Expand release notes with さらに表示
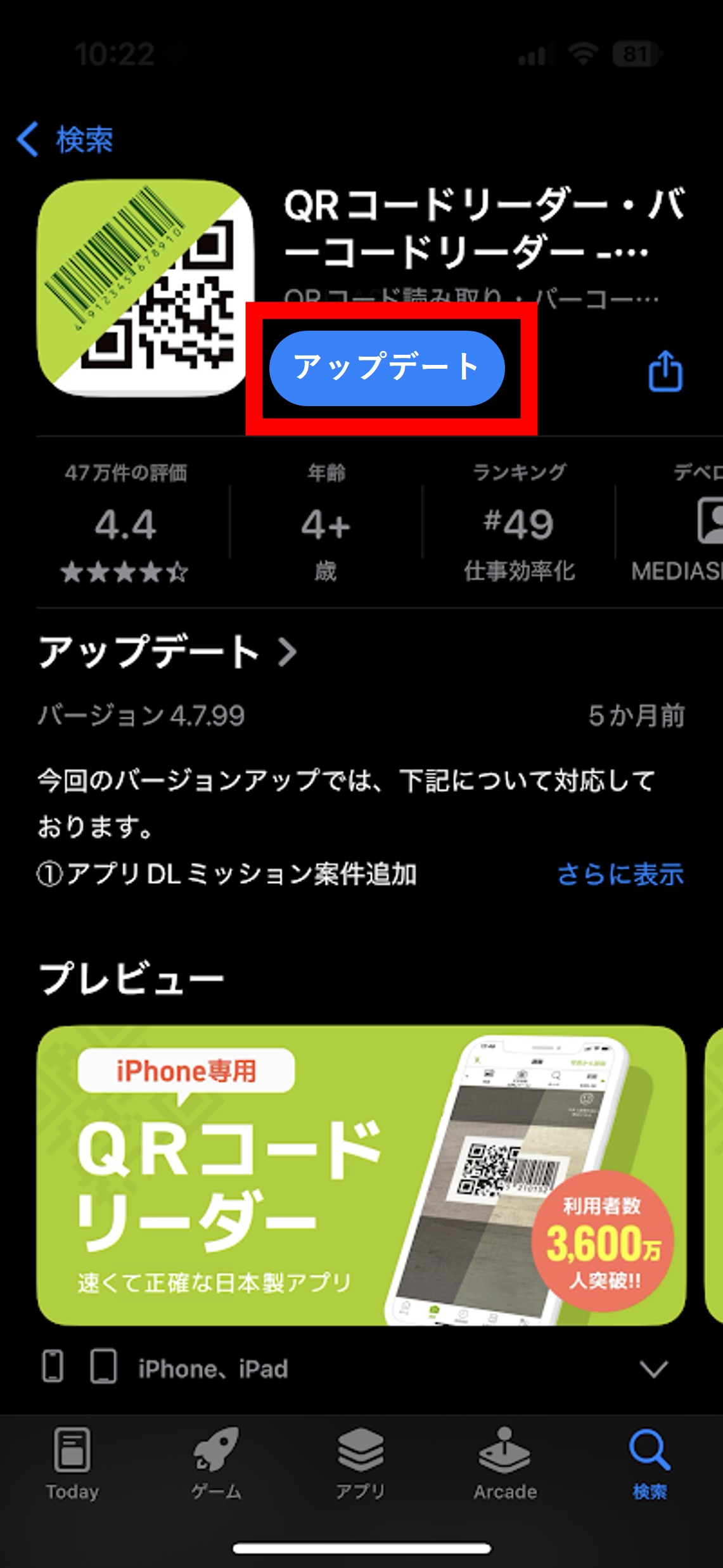The image size is (723, 1568). click(x=620, y=874)
